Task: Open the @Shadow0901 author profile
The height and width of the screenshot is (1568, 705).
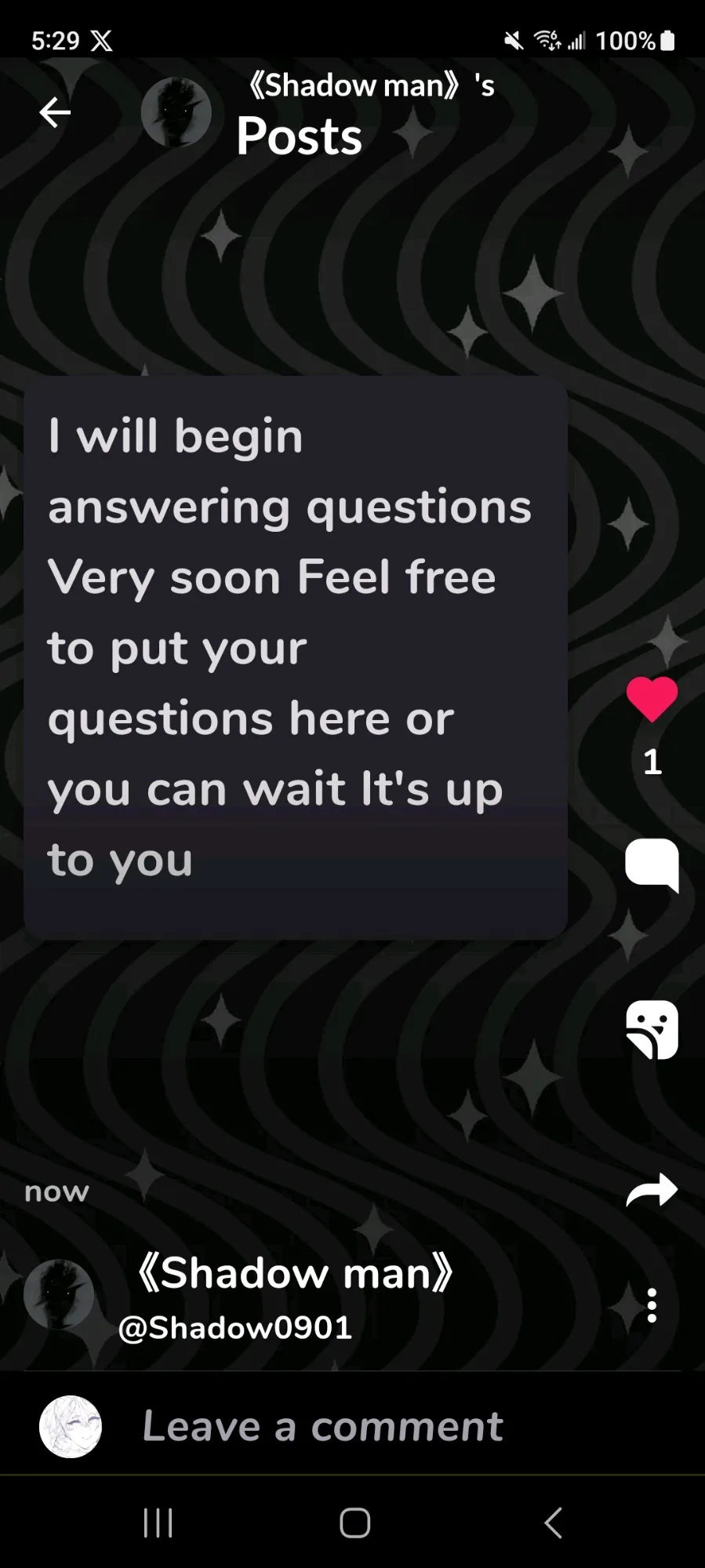Action: pos(234,1327)
